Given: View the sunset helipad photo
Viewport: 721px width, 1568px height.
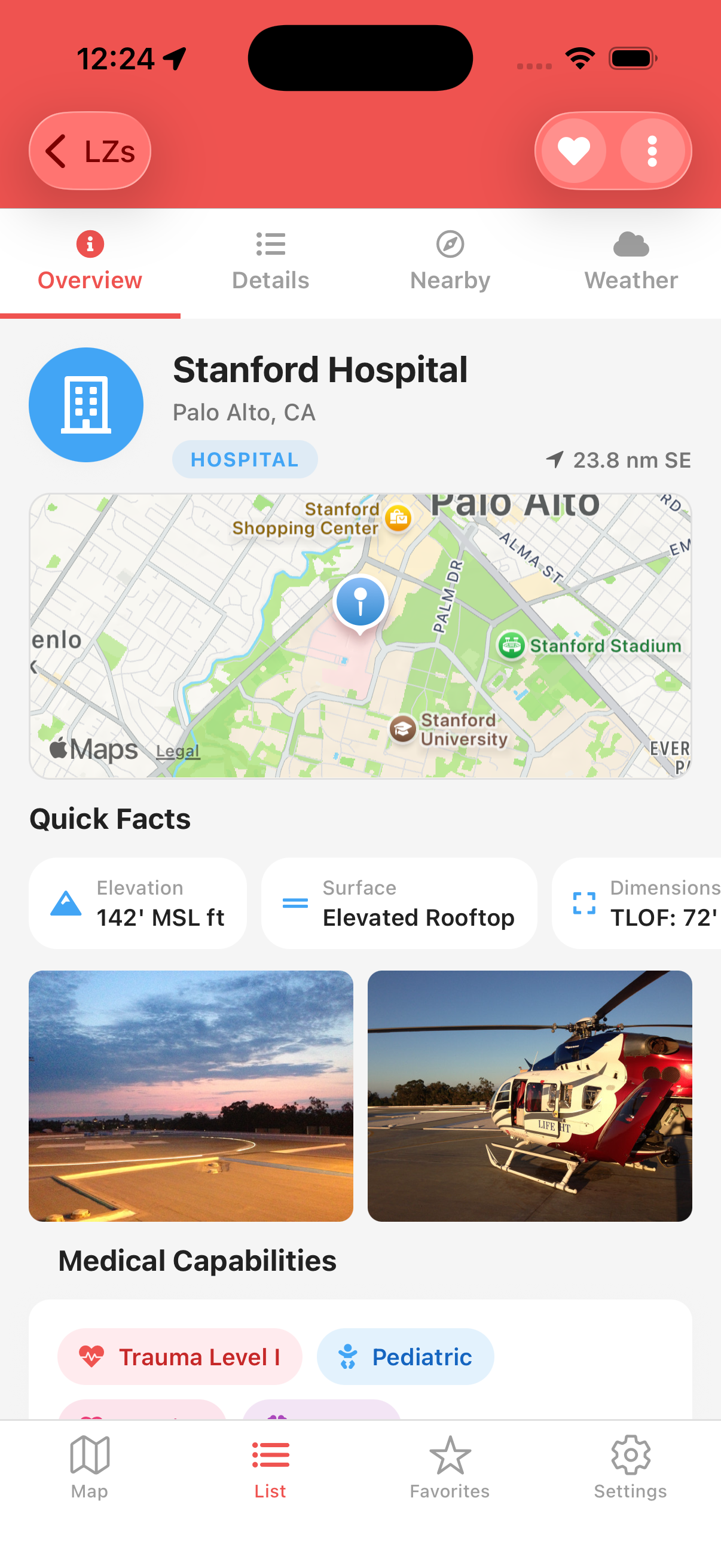Looking at the screenshot, I should click(x=191, y=1096).
